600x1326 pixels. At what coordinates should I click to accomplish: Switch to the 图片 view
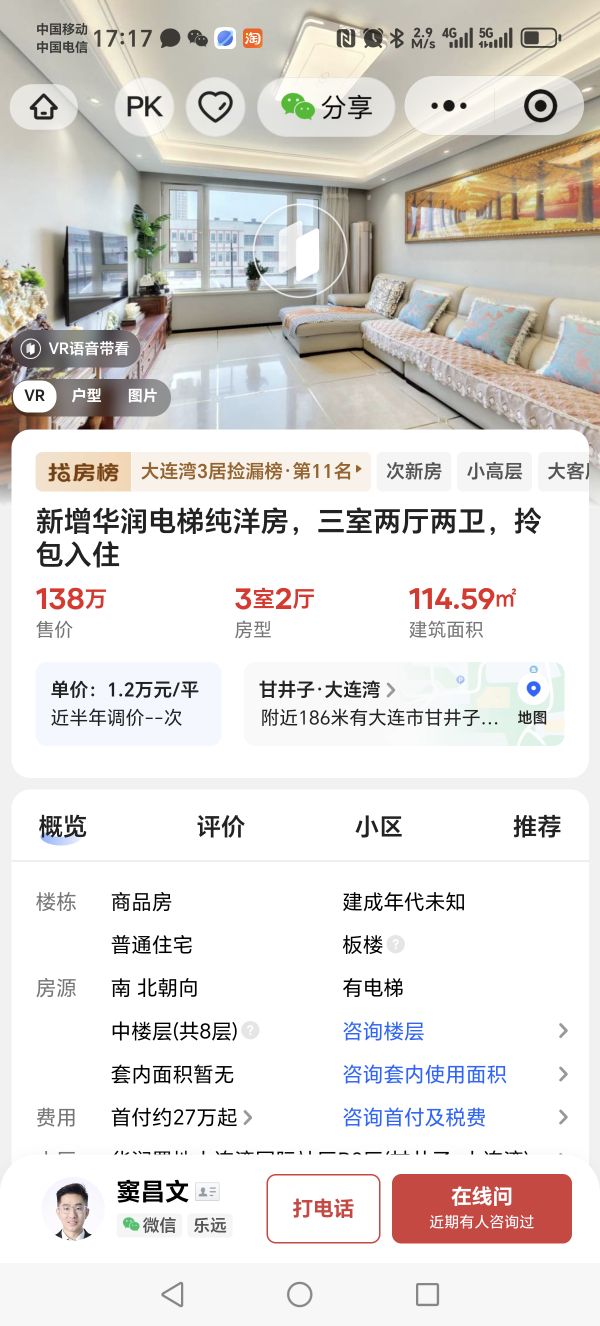[x=142, y=396]
